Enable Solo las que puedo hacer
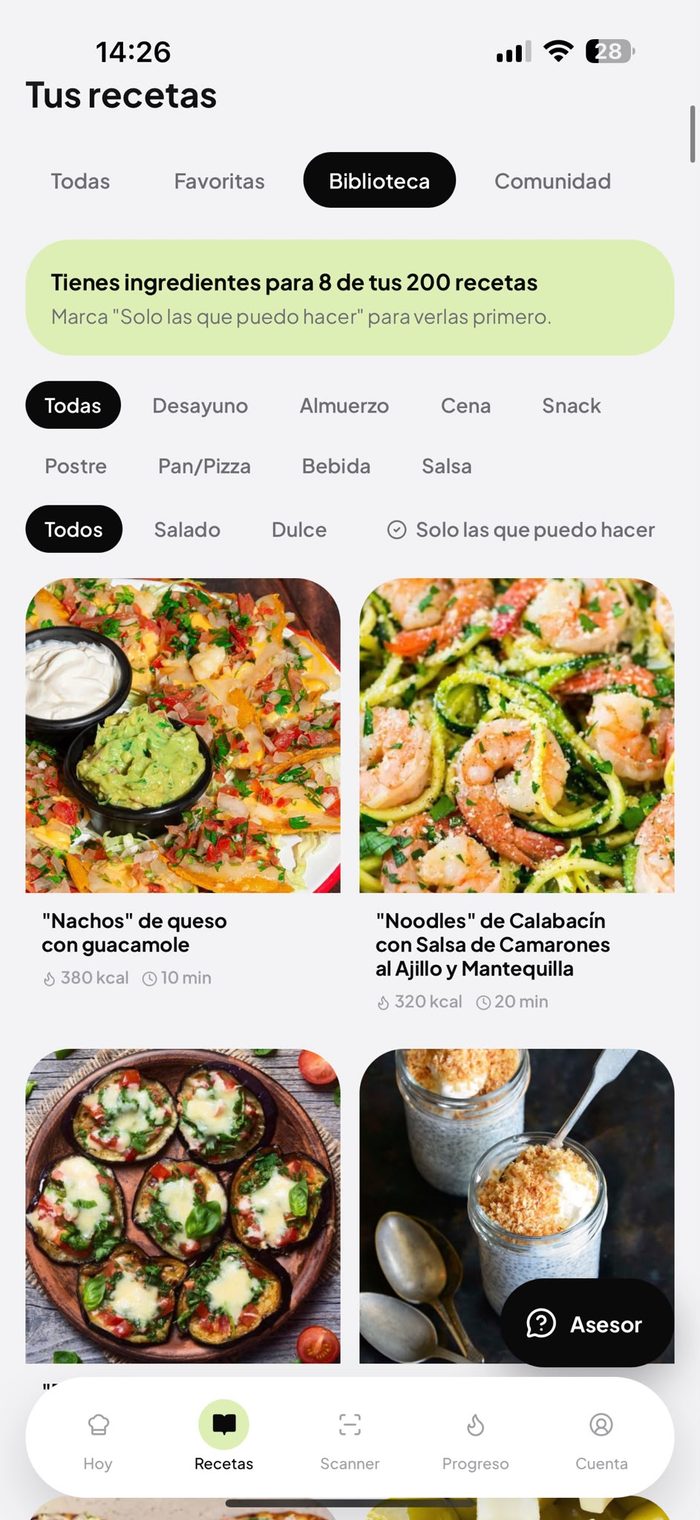Screen dimensions: 700x1520 pyautogui.click(x=521, y=530)
